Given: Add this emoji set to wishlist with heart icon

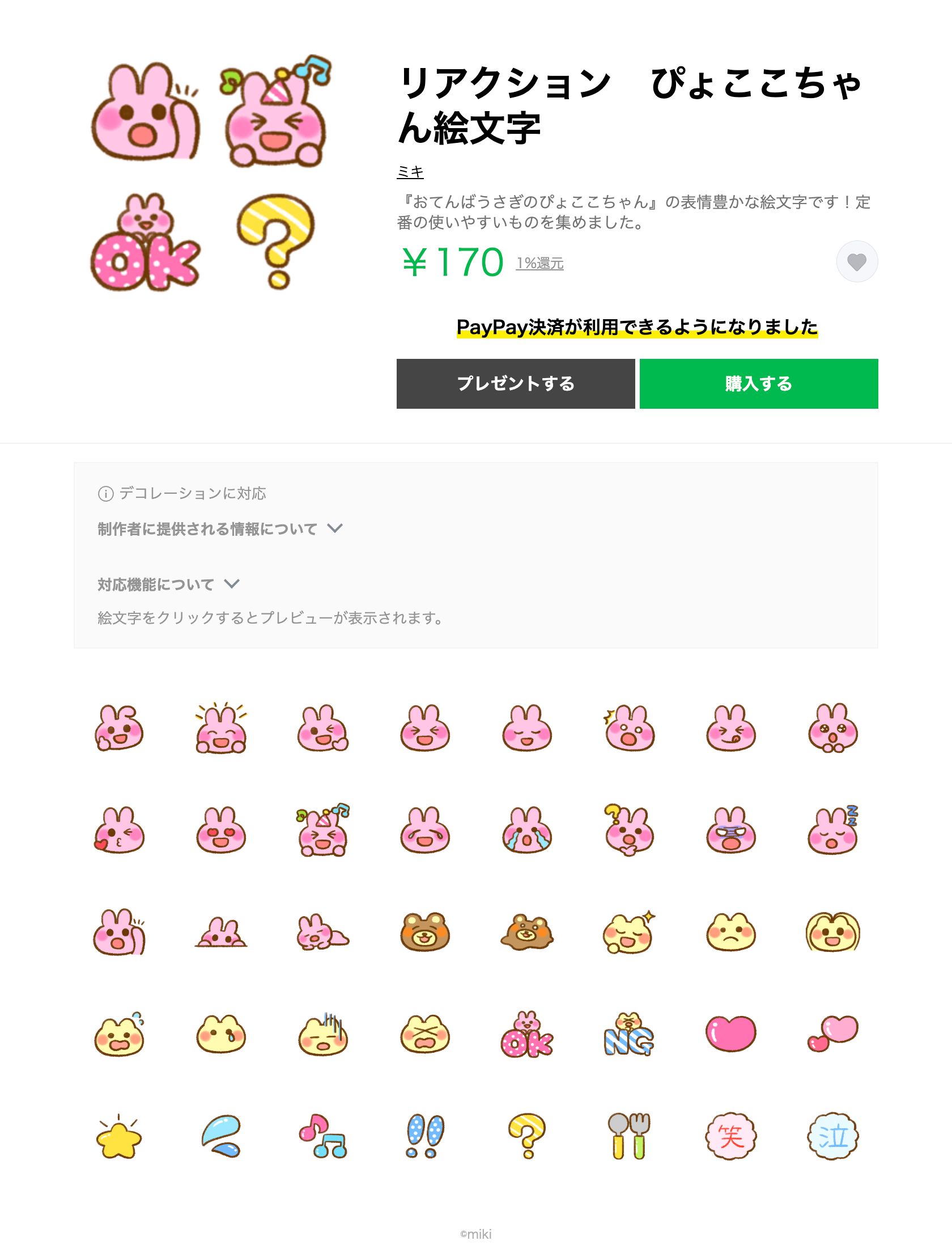Looking at the screenshot, I should (x=856, y=261).
